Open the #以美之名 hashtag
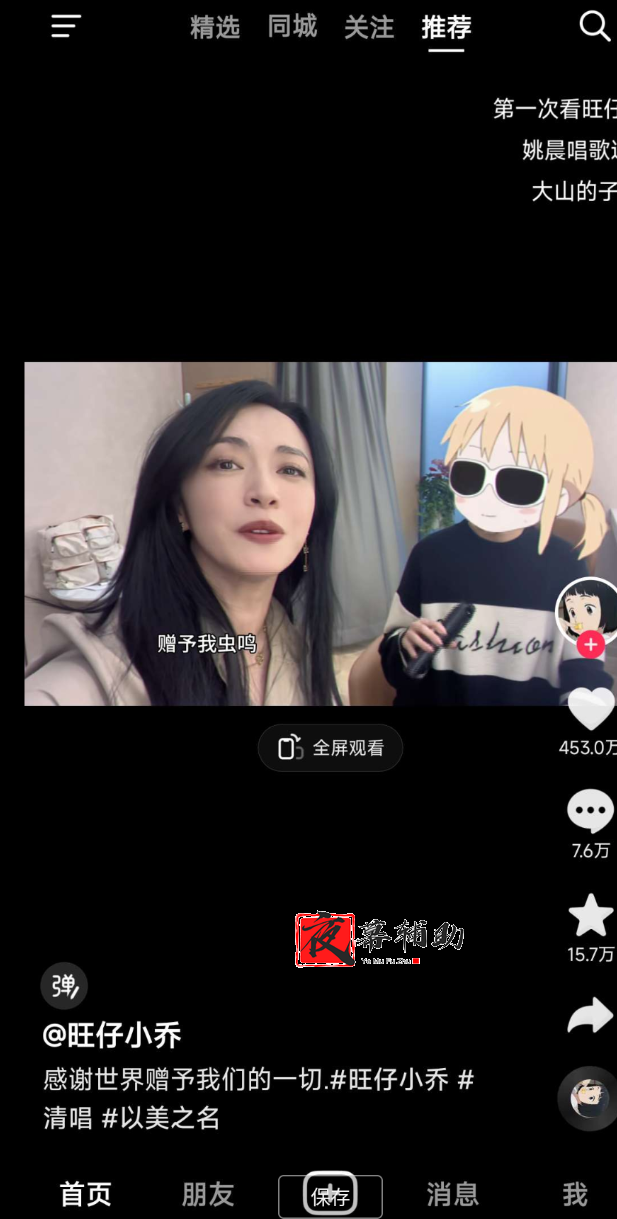 [x=161, y=1118]
